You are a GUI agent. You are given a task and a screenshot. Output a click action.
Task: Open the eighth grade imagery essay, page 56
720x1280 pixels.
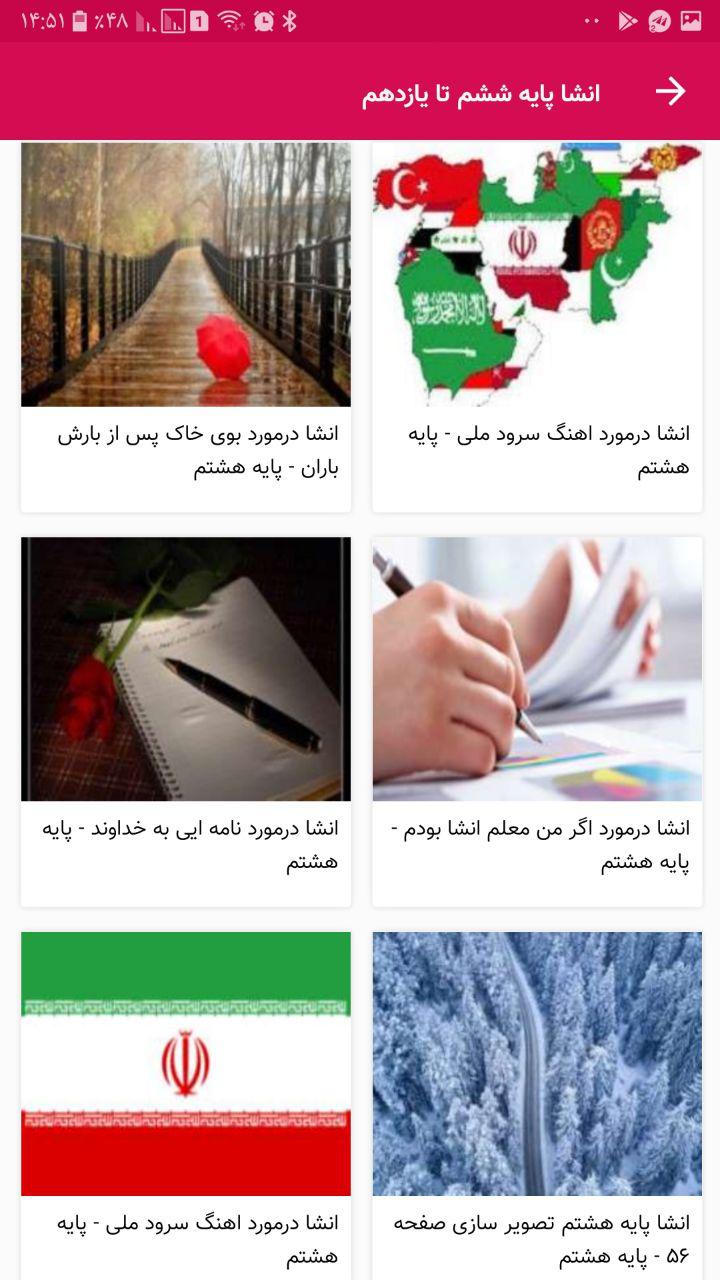pyautogui.click(x=537, y=1106)
